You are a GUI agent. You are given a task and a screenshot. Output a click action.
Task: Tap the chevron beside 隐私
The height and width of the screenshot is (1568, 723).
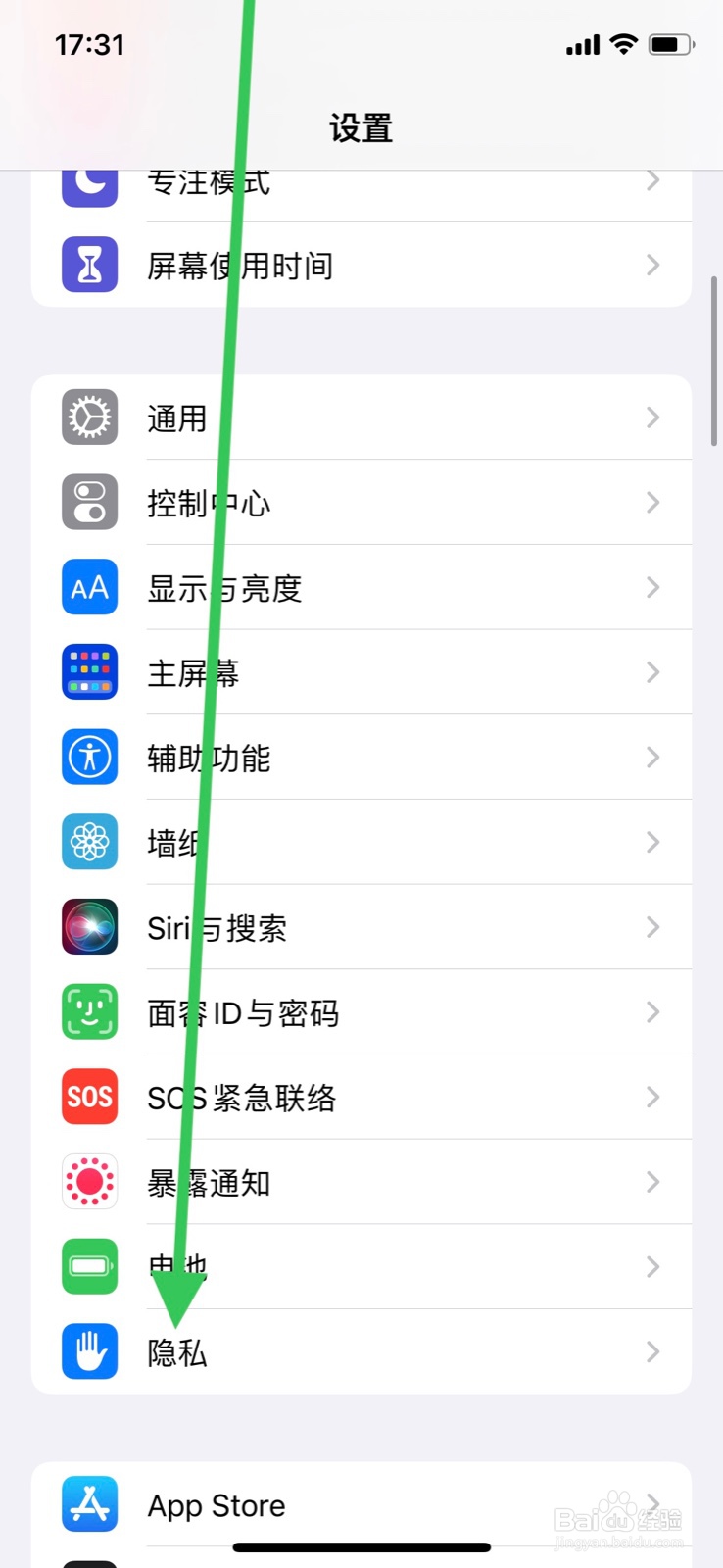coord(652,1351)
